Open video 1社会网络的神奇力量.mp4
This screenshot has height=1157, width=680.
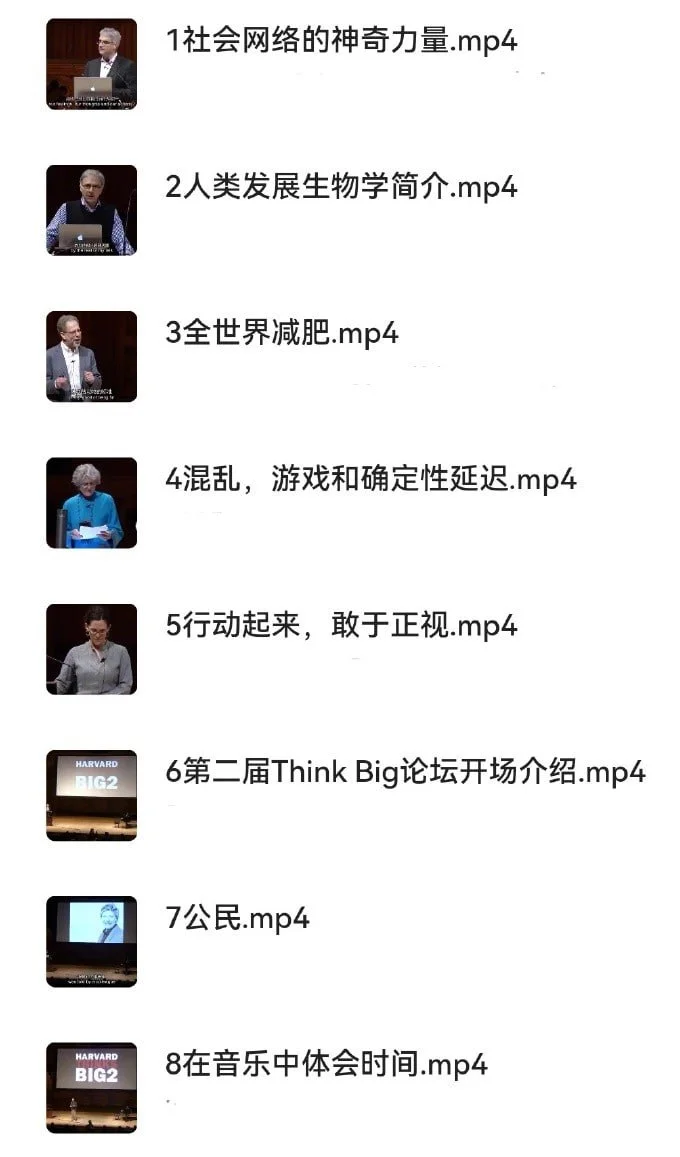click(x=340, y=42)
